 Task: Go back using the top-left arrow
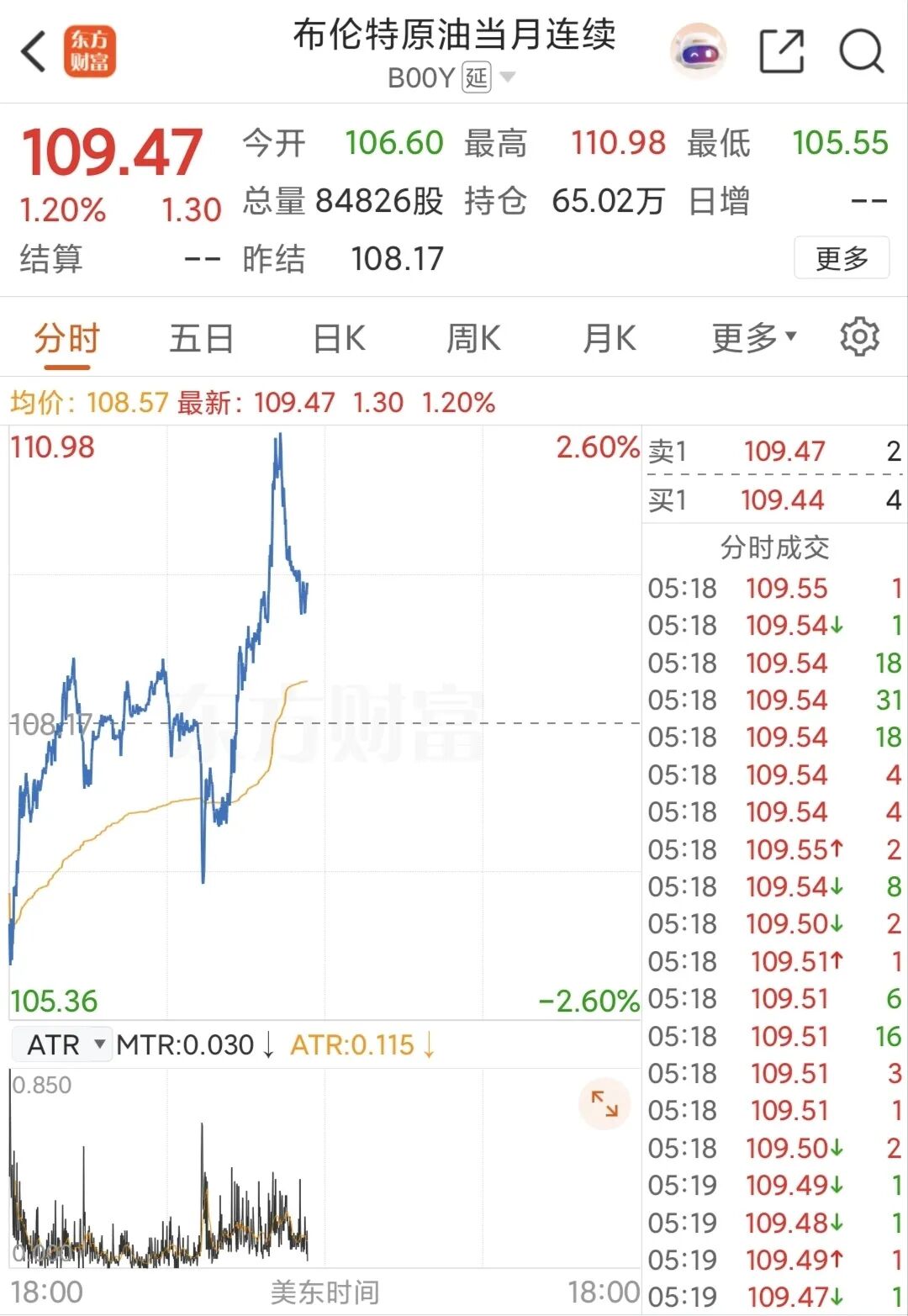coord(34,52)
